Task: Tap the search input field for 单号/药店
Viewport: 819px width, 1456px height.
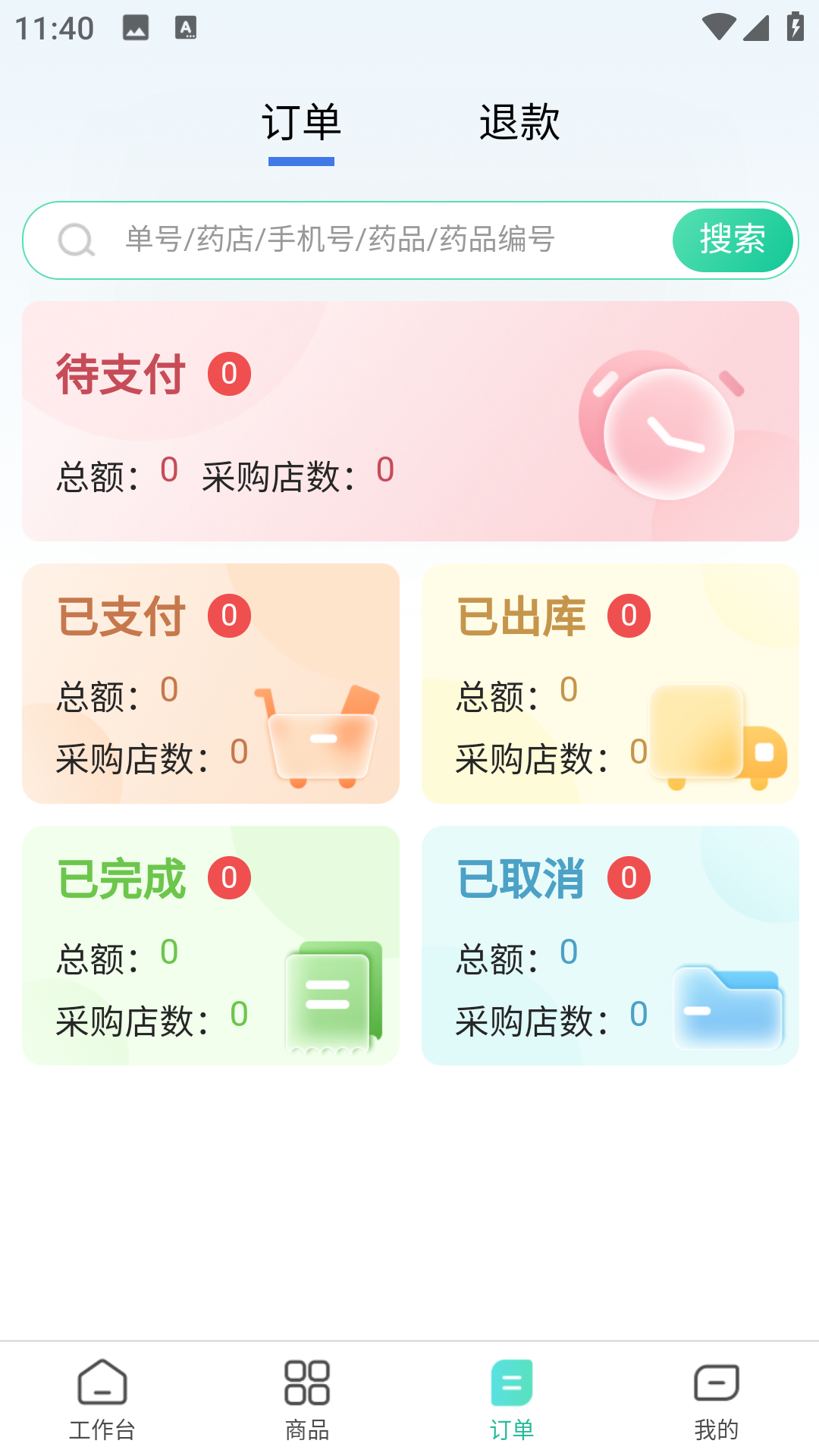Action: tap(341, 240)
